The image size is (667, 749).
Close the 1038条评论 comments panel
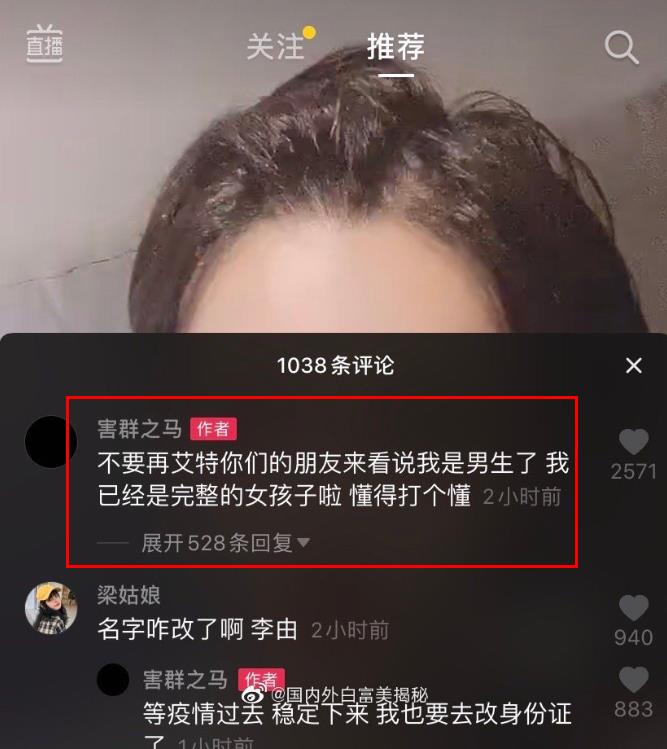tap(633, 366)
